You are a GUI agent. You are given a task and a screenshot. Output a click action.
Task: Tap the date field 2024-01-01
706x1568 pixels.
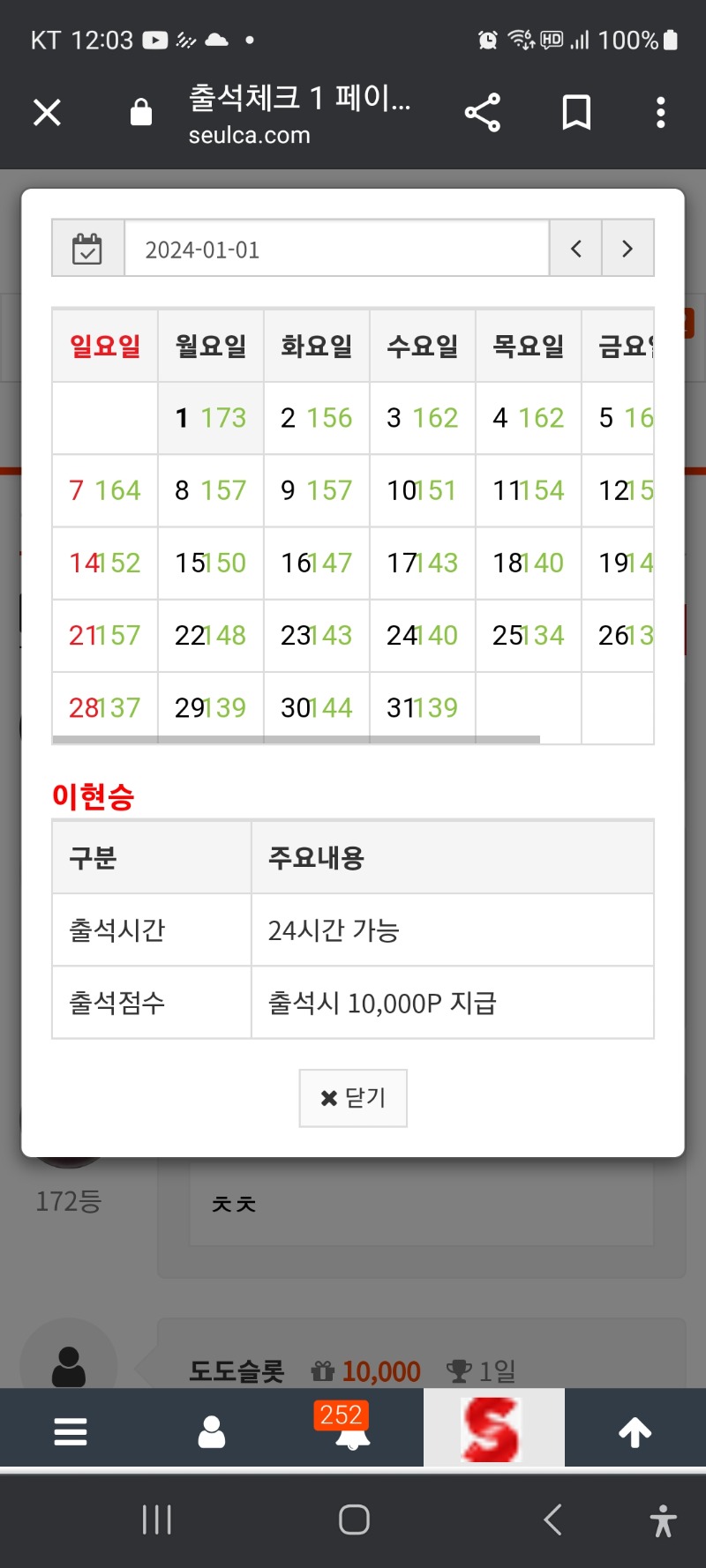coord(336,250)
